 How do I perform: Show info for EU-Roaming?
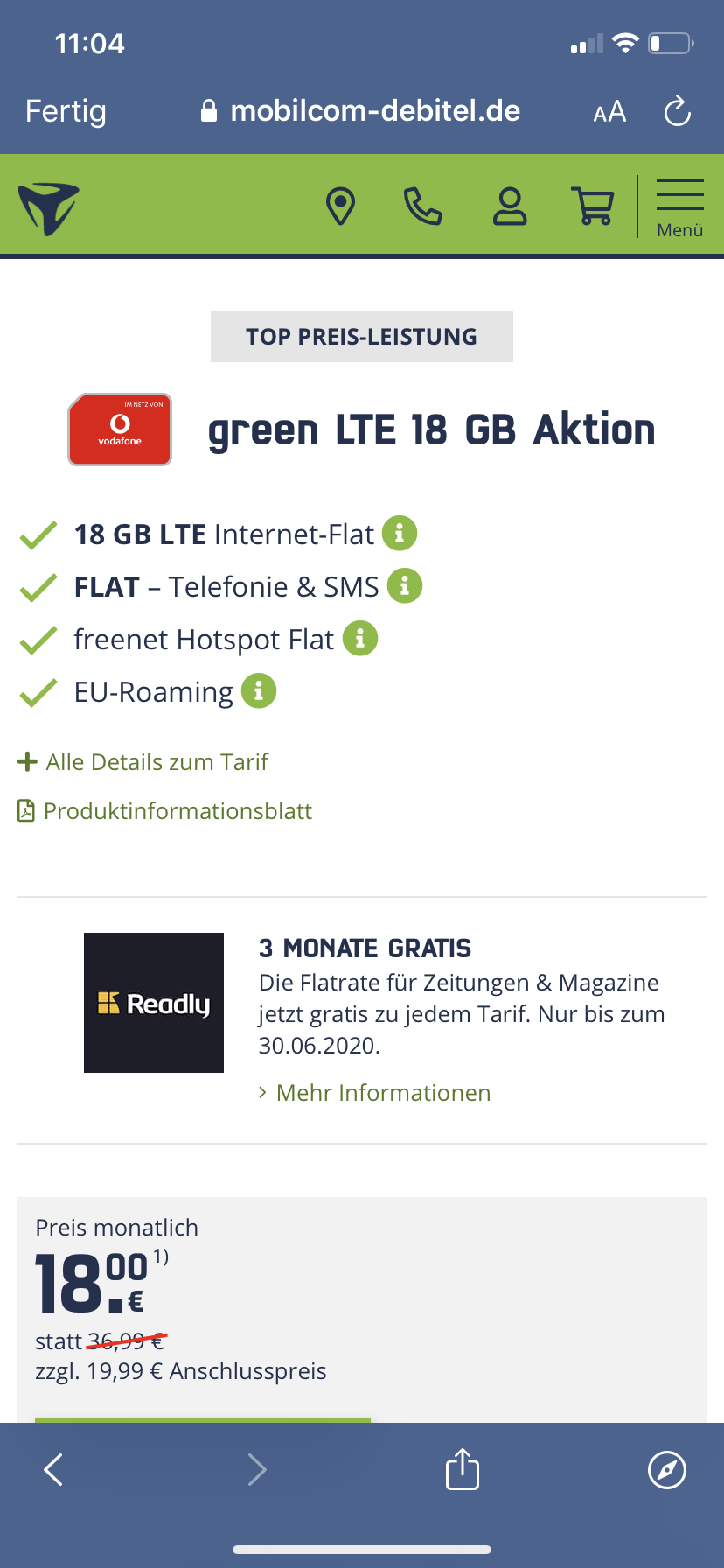(259, 690)
